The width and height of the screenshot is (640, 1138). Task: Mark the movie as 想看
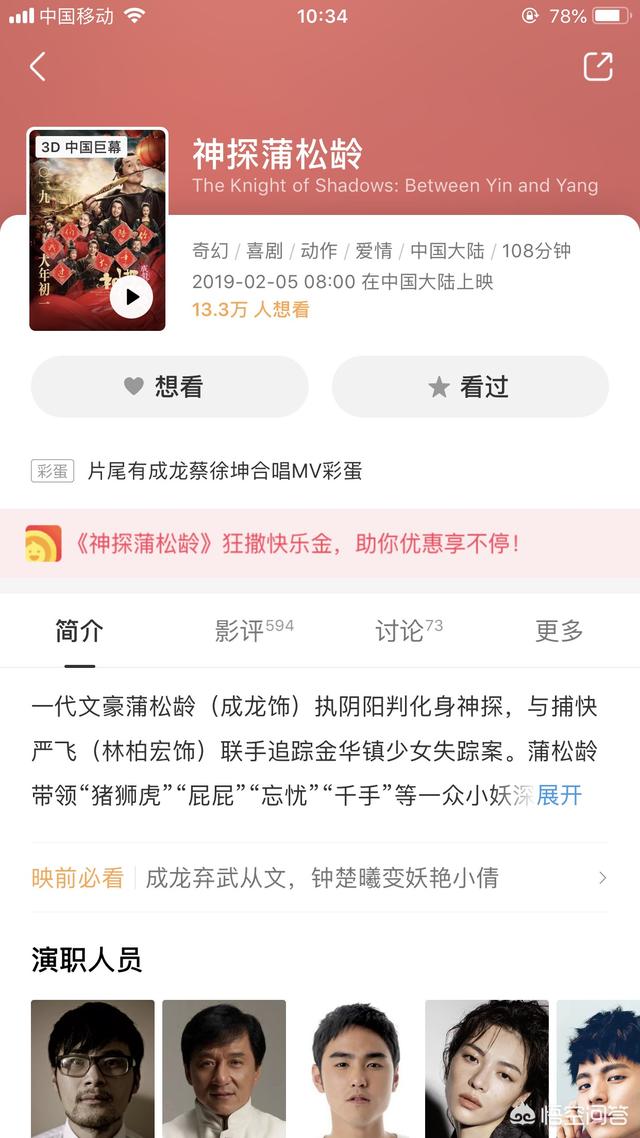[170, 387]
